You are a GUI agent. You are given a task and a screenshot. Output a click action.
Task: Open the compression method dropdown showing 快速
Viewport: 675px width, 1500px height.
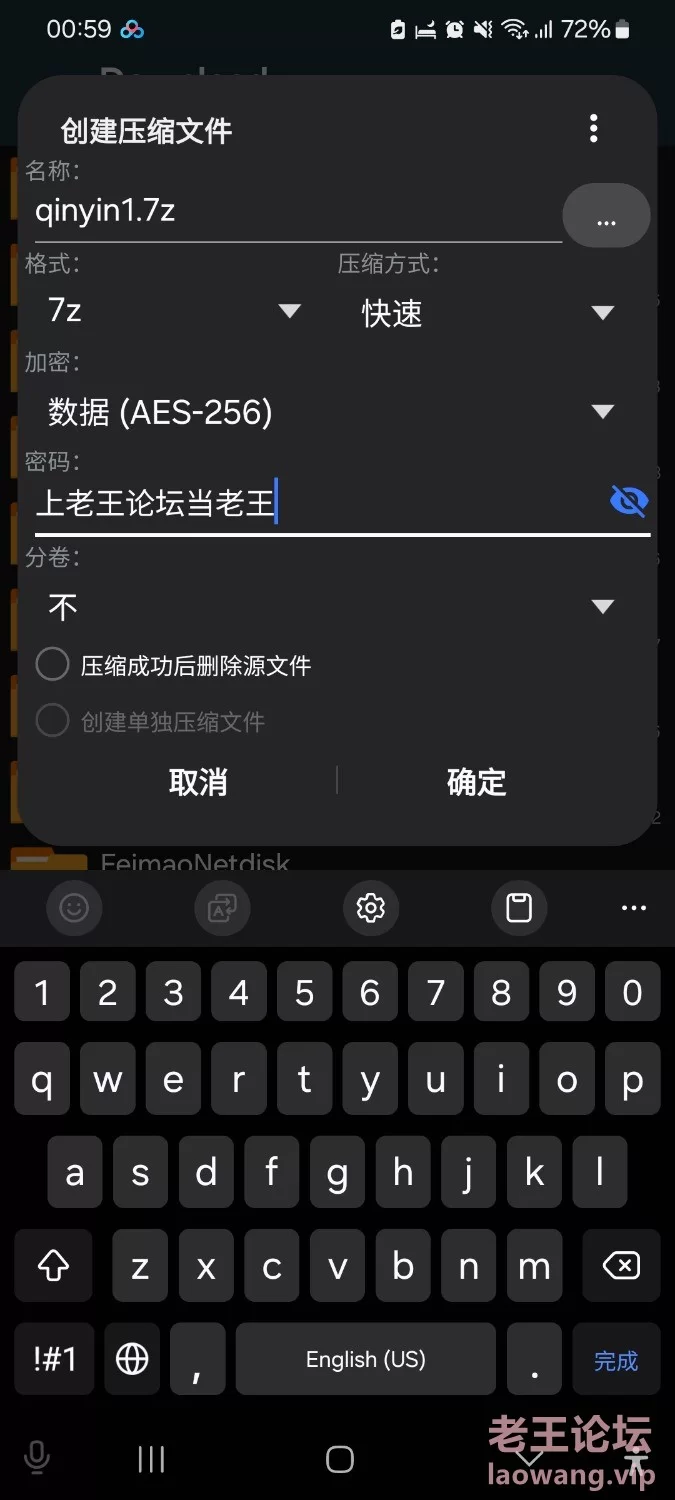(x=488, y=313)
